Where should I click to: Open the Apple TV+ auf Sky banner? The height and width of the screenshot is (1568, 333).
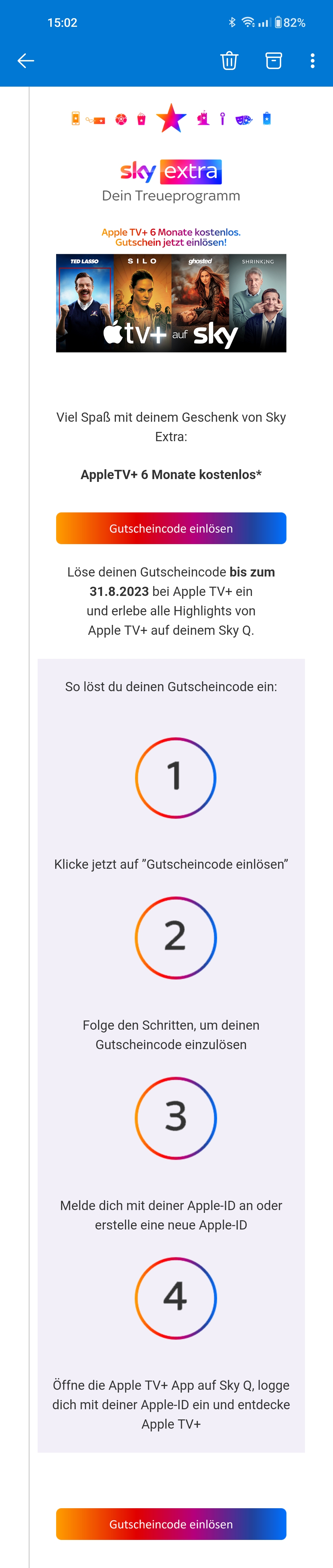click(171, 302)
